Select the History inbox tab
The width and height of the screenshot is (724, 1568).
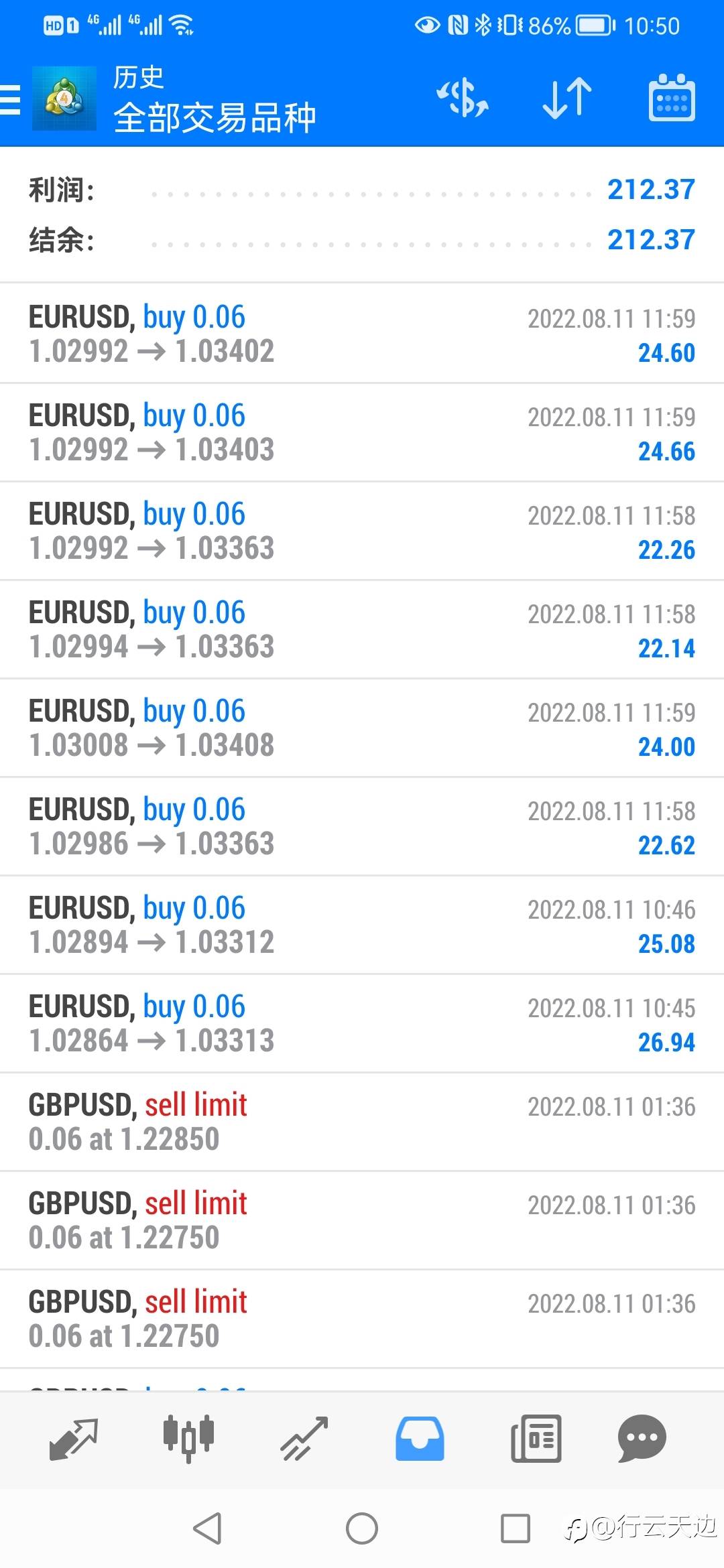coord(420,1438)
